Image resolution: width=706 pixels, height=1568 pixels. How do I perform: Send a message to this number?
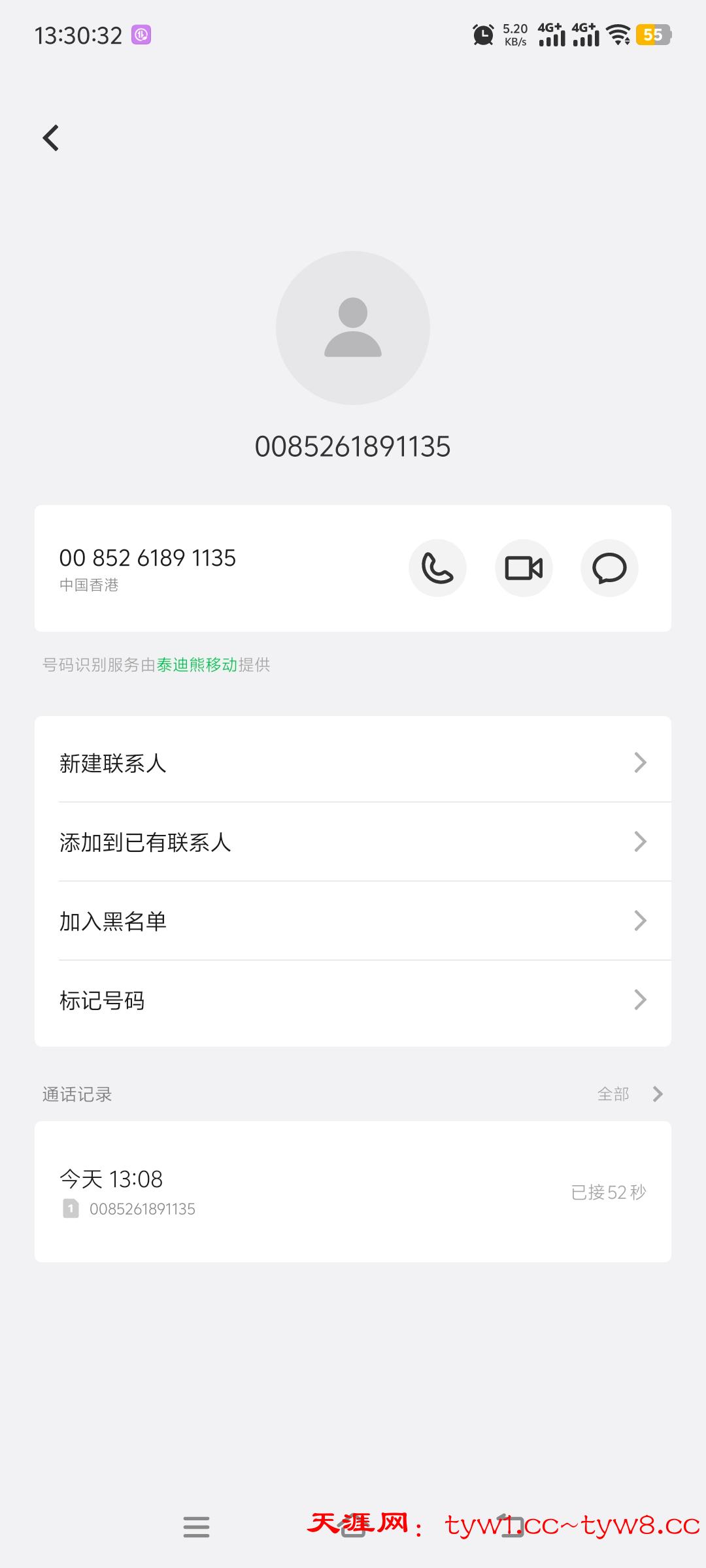click(x=609, y=568)
